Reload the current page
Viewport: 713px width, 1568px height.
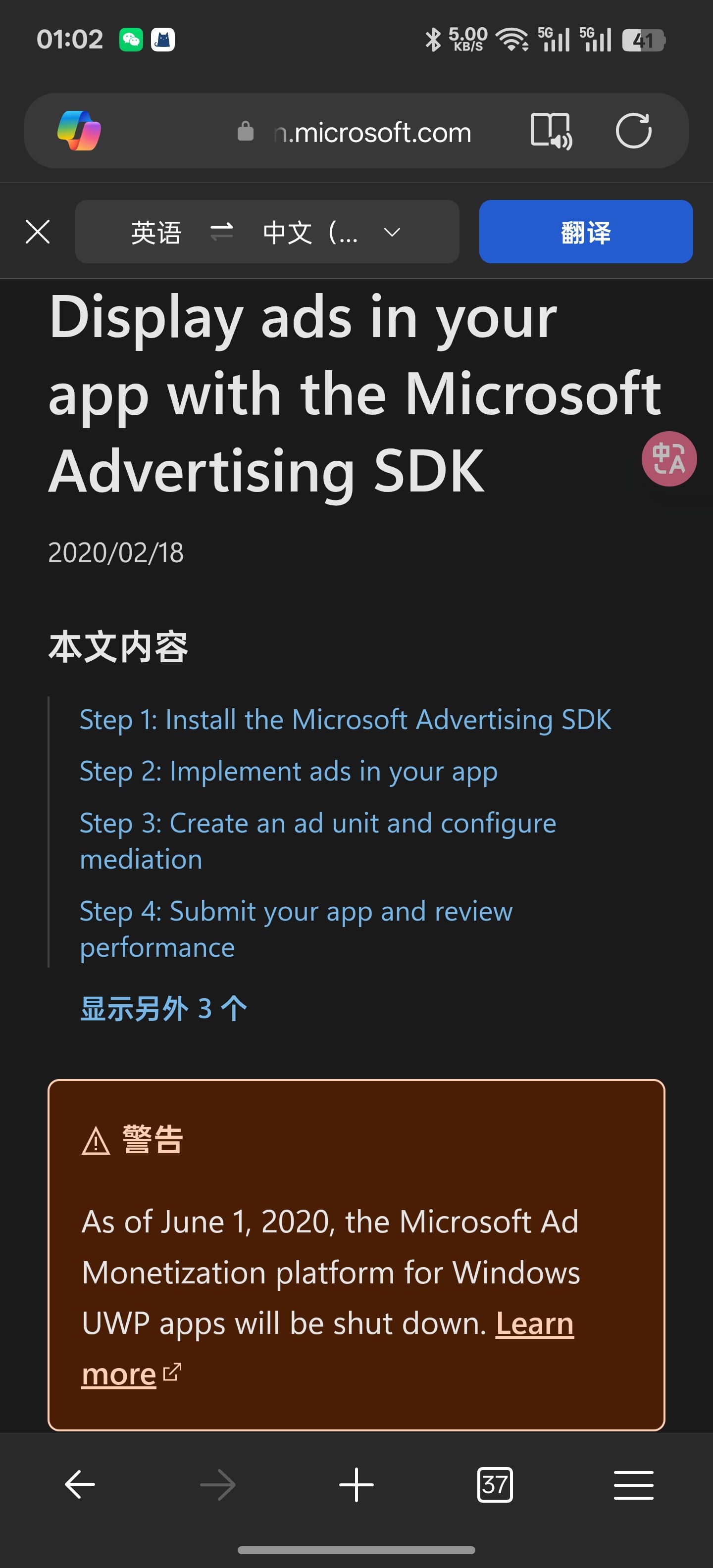coord(633,131)
